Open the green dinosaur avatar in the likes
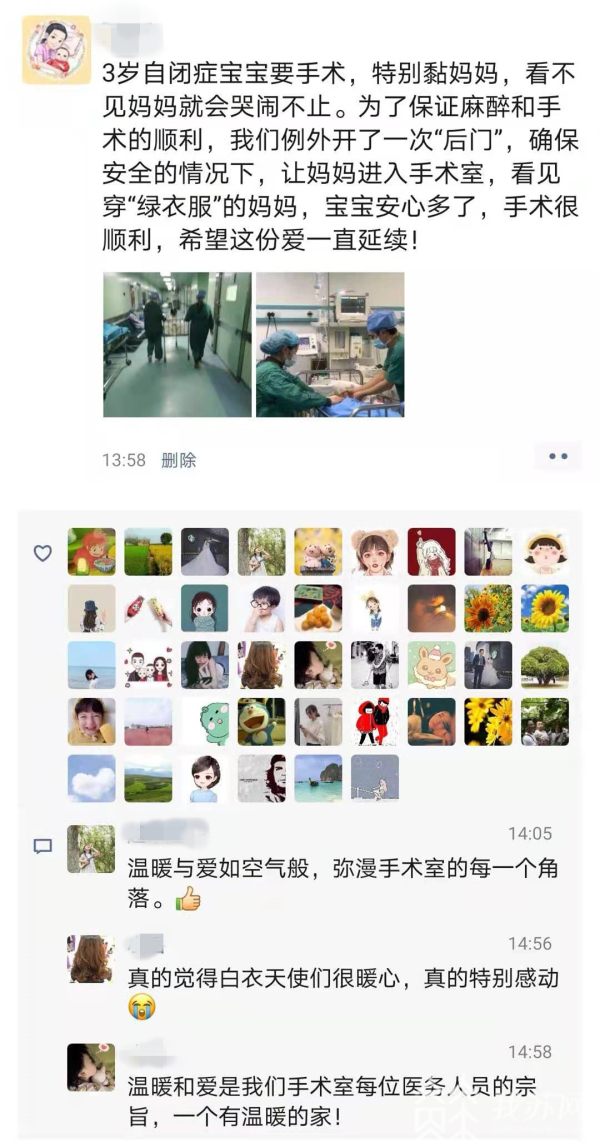The image size is (600, 1147). (205, 722)
